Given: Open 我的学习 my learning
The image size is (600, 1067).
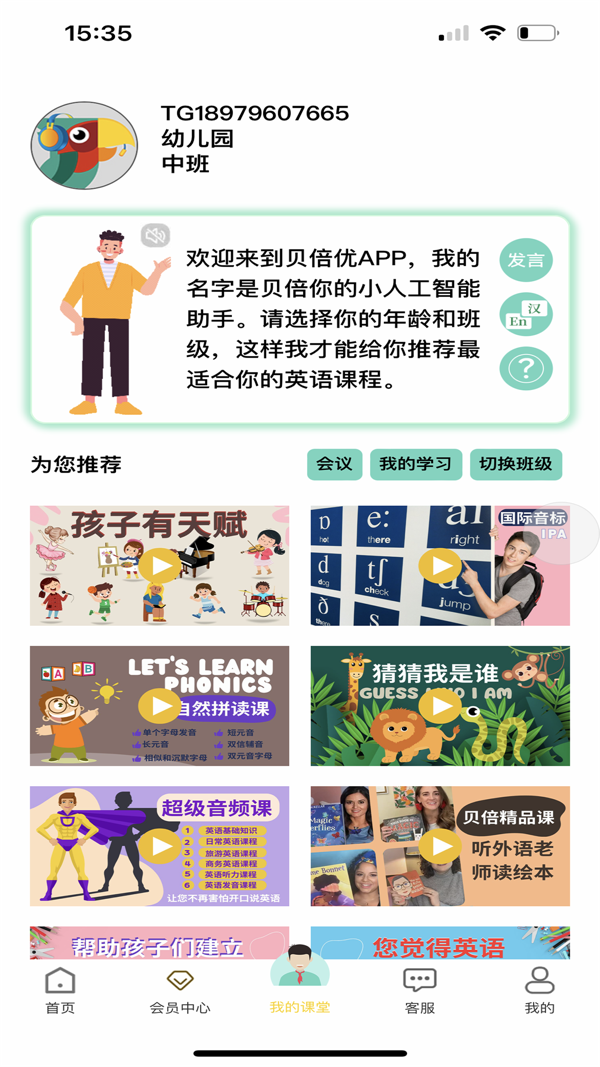Looking at the screenshot, I should 416,464.
